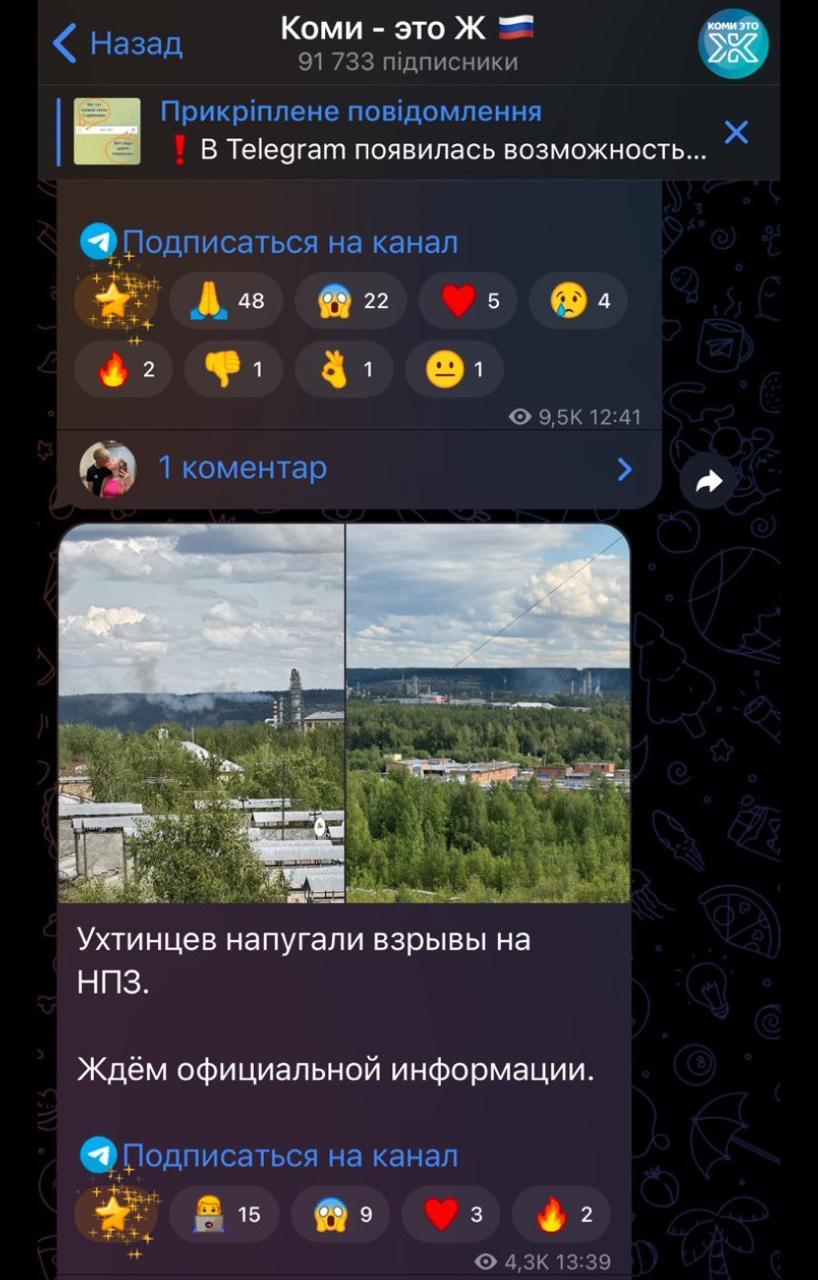Add scream reaction showing 9
Viewport: 818px width, 1280px height.
[341, 1214]
